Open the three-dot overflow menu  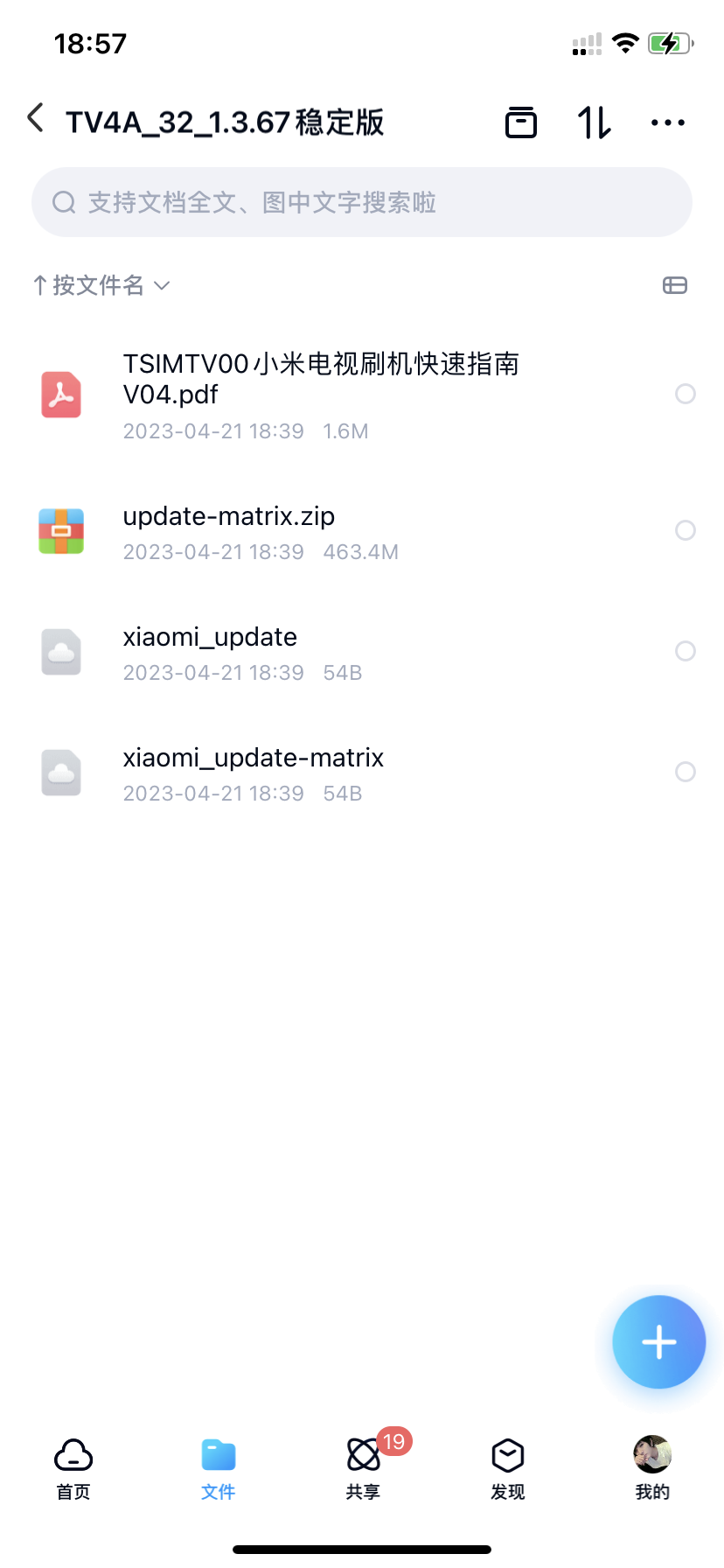pyautogui.click(x=668, y=122)
